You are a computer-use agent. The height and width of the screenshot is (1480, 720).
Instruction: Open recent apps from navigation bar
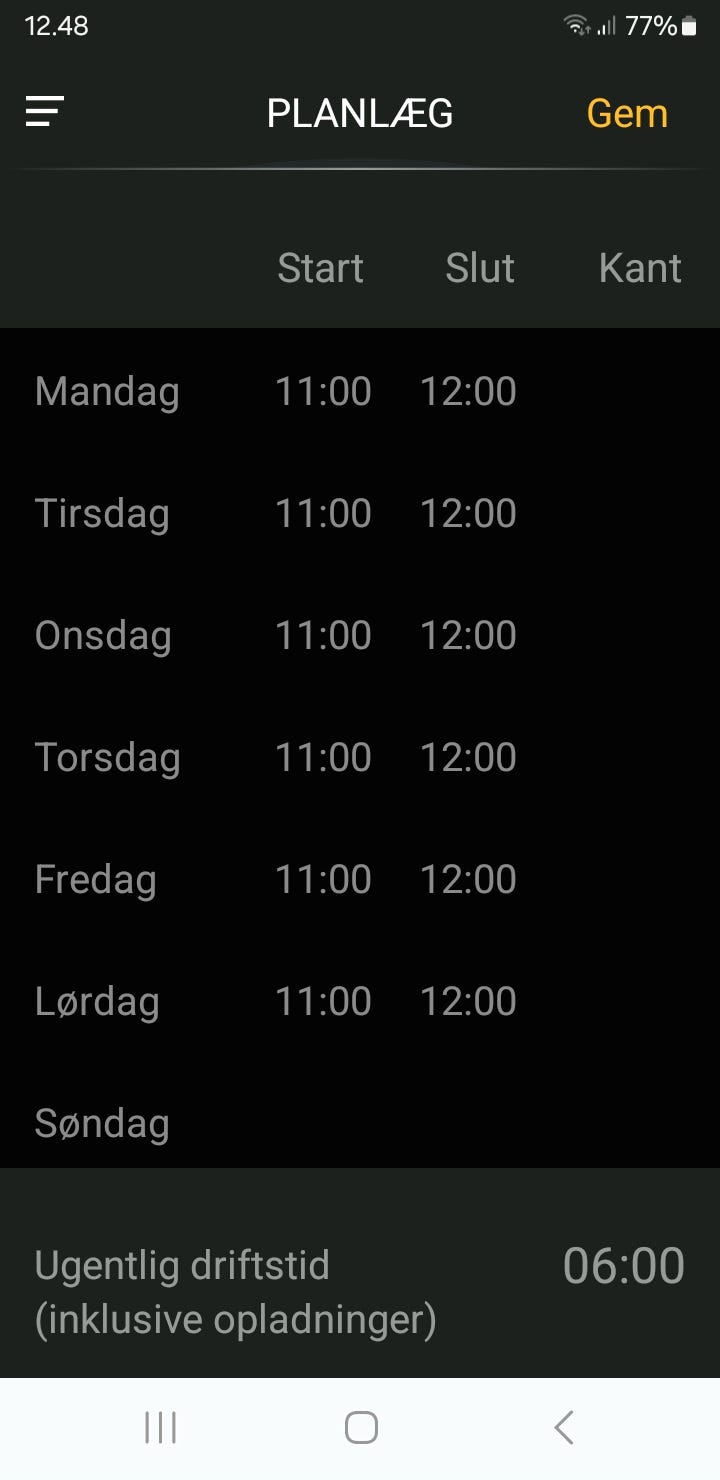click(160, 1428)
